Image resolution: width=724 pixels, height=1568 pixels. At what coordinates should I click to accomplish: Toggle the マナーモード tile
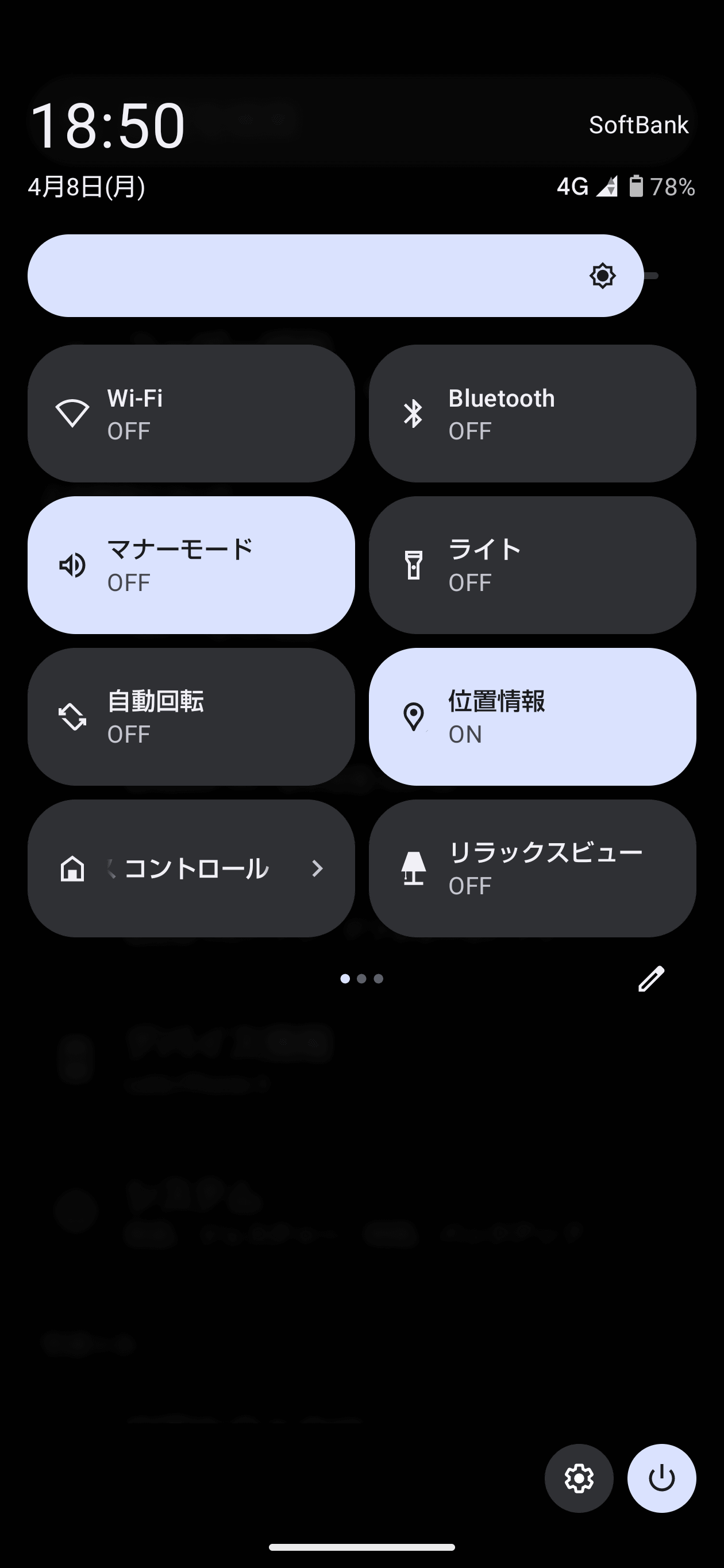point(191,566)
